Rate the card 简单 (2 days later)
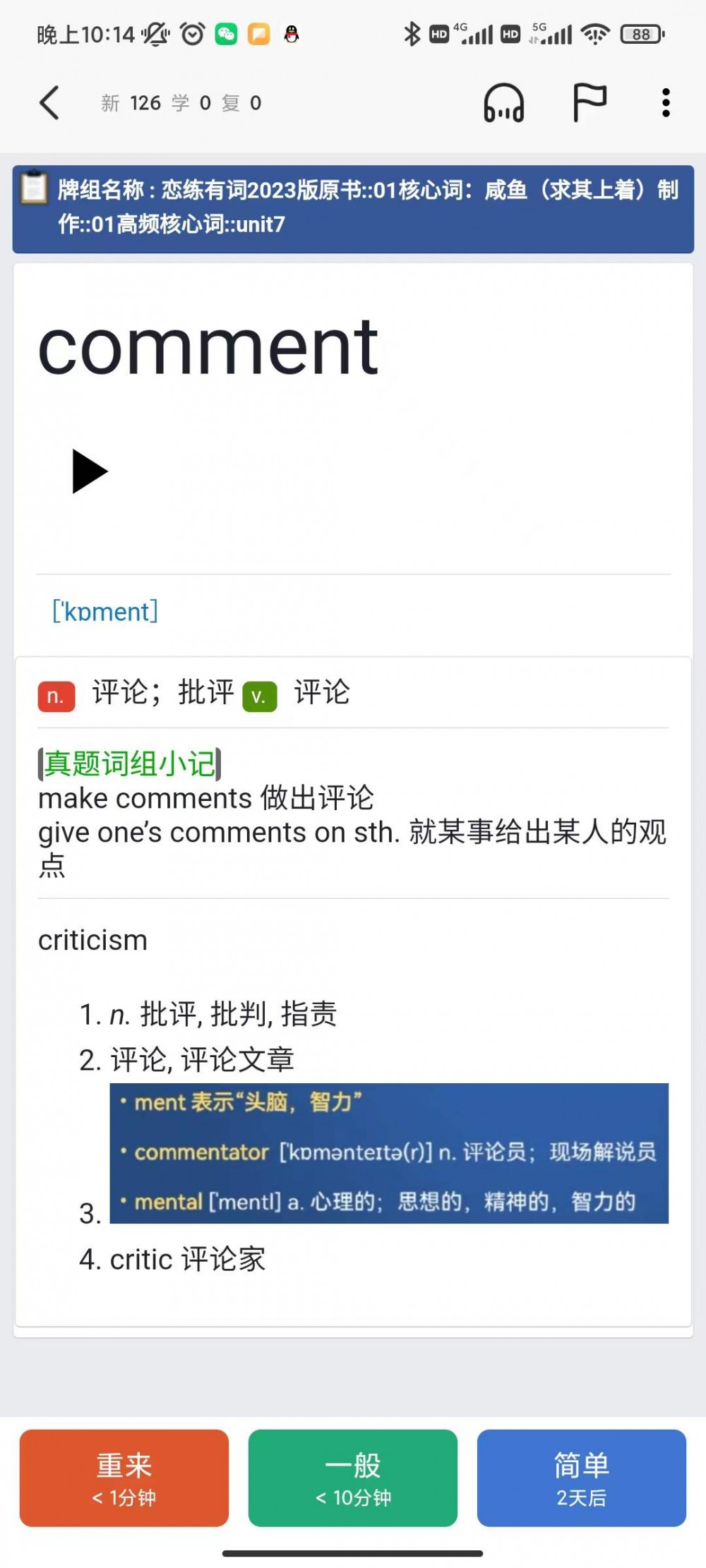The height and width of the screenshot is (1568, 706). tap(581, 1478)
